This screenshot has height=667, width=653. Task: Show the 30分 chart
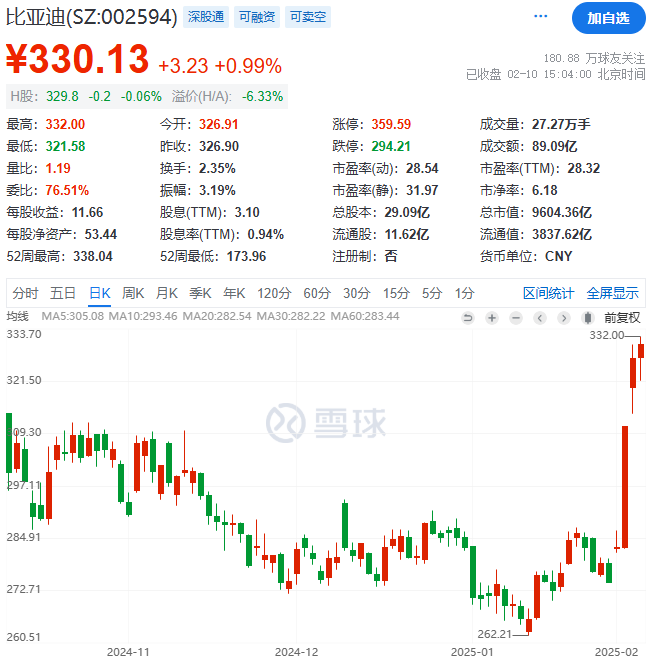pos(356,293)
